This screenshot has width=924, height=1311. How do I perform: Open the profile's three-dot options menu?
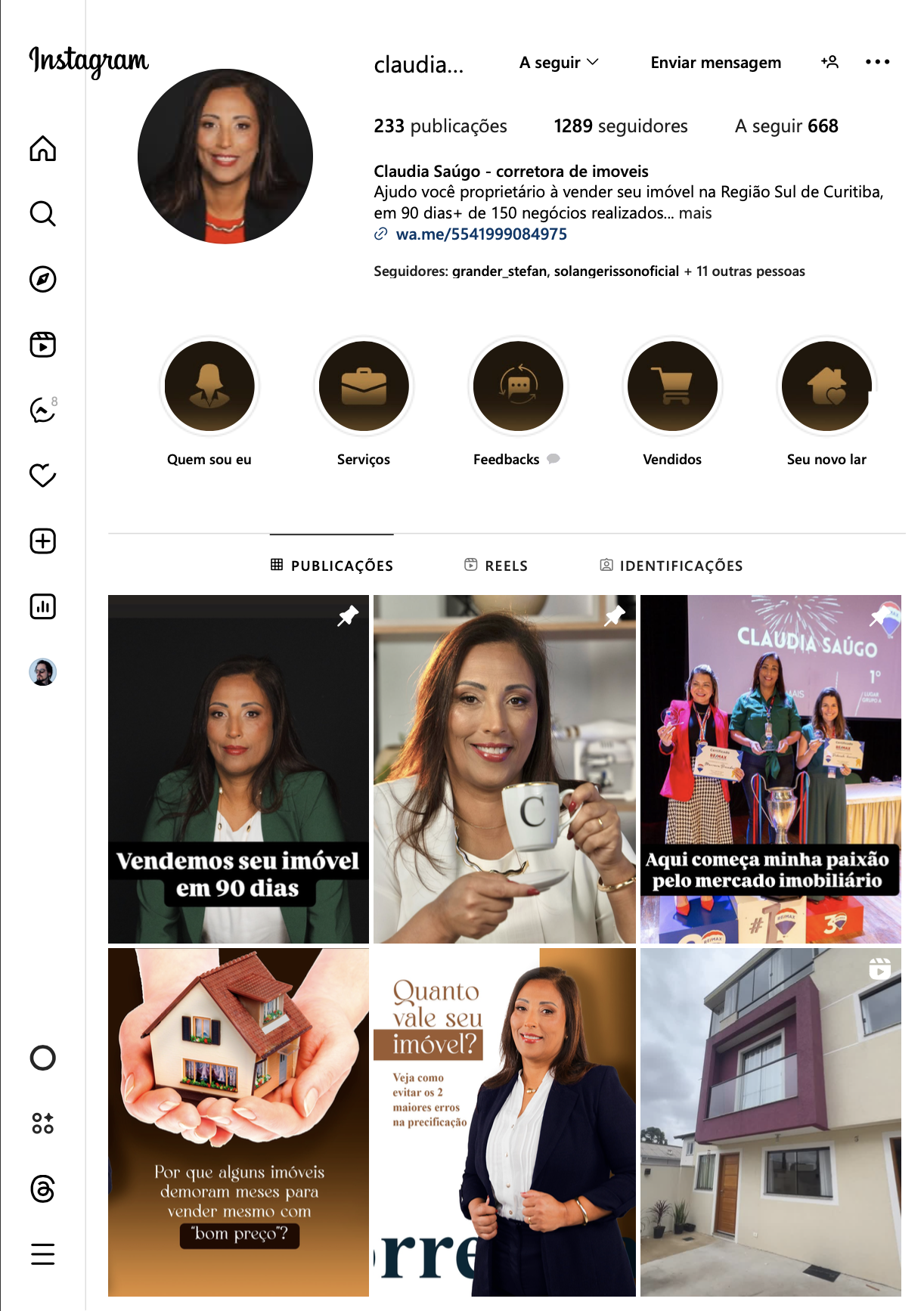(877, 62)
